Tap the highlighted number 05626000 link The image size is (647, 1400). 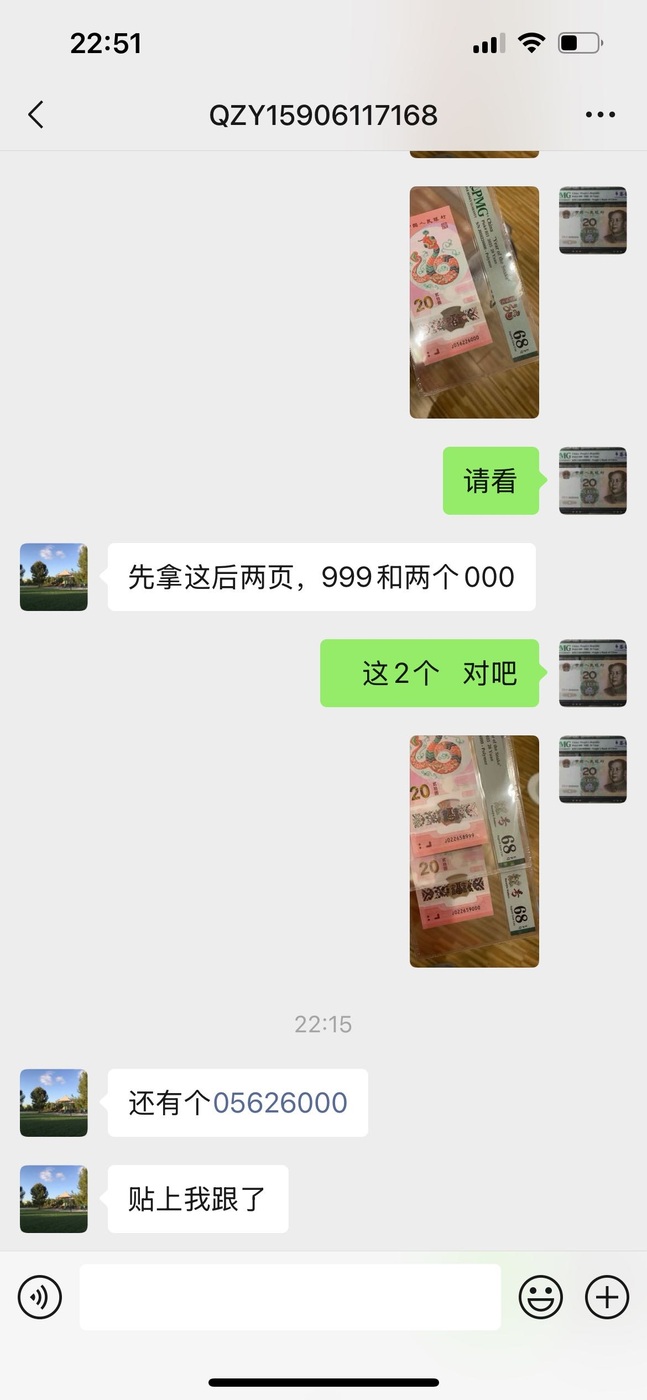[280, 1103]
